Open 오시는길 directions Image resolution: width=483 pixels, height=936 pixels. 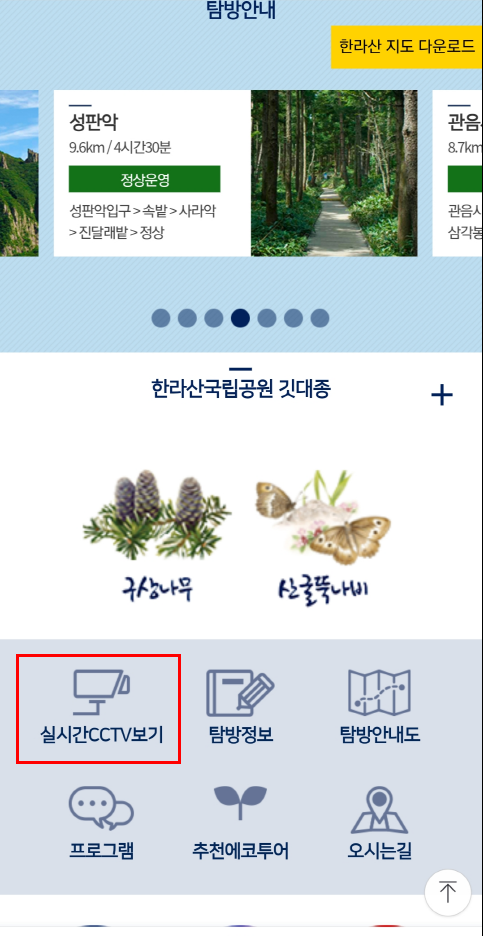pyautogui.click(x=380, y=824)
